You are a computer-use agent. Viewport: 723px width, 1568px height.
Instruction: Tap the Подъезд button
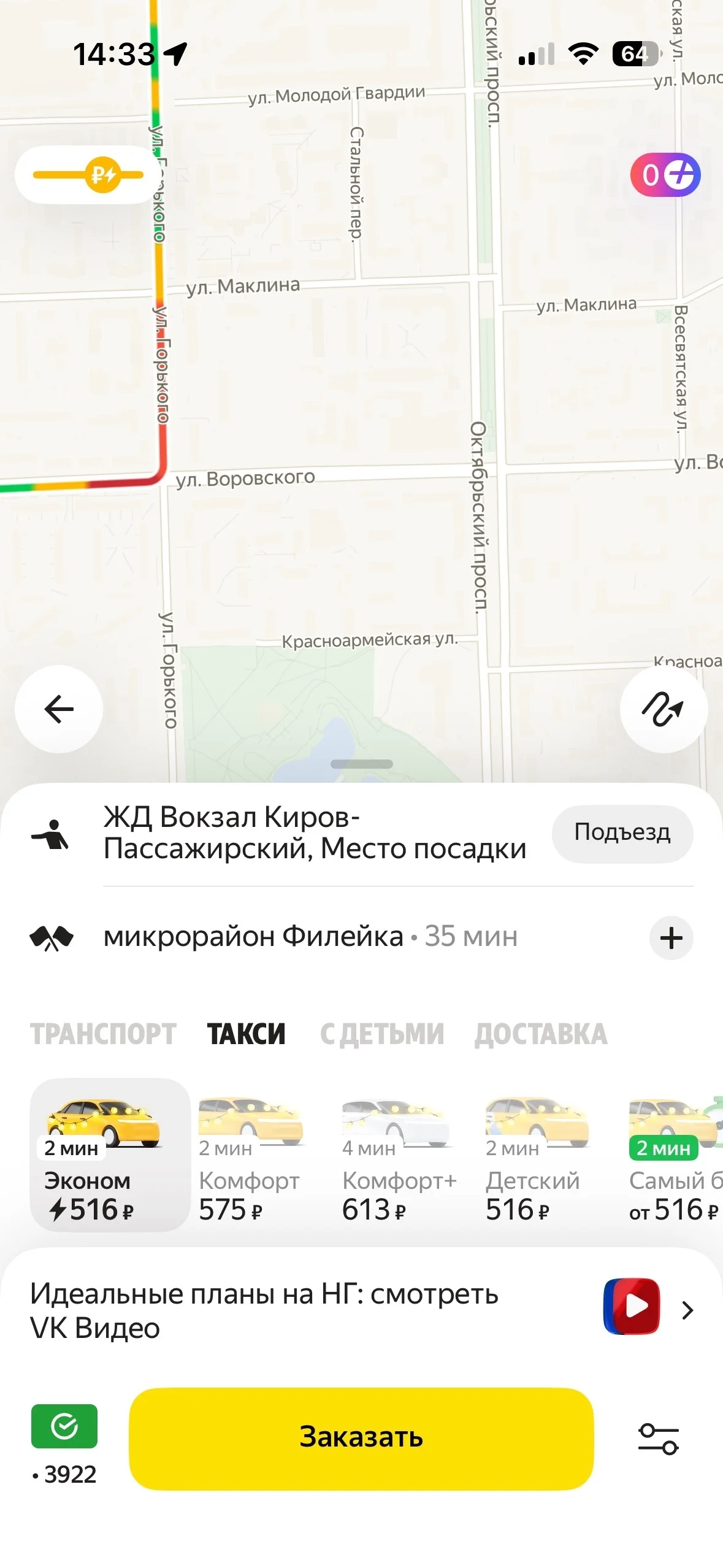tap(622, 833)
